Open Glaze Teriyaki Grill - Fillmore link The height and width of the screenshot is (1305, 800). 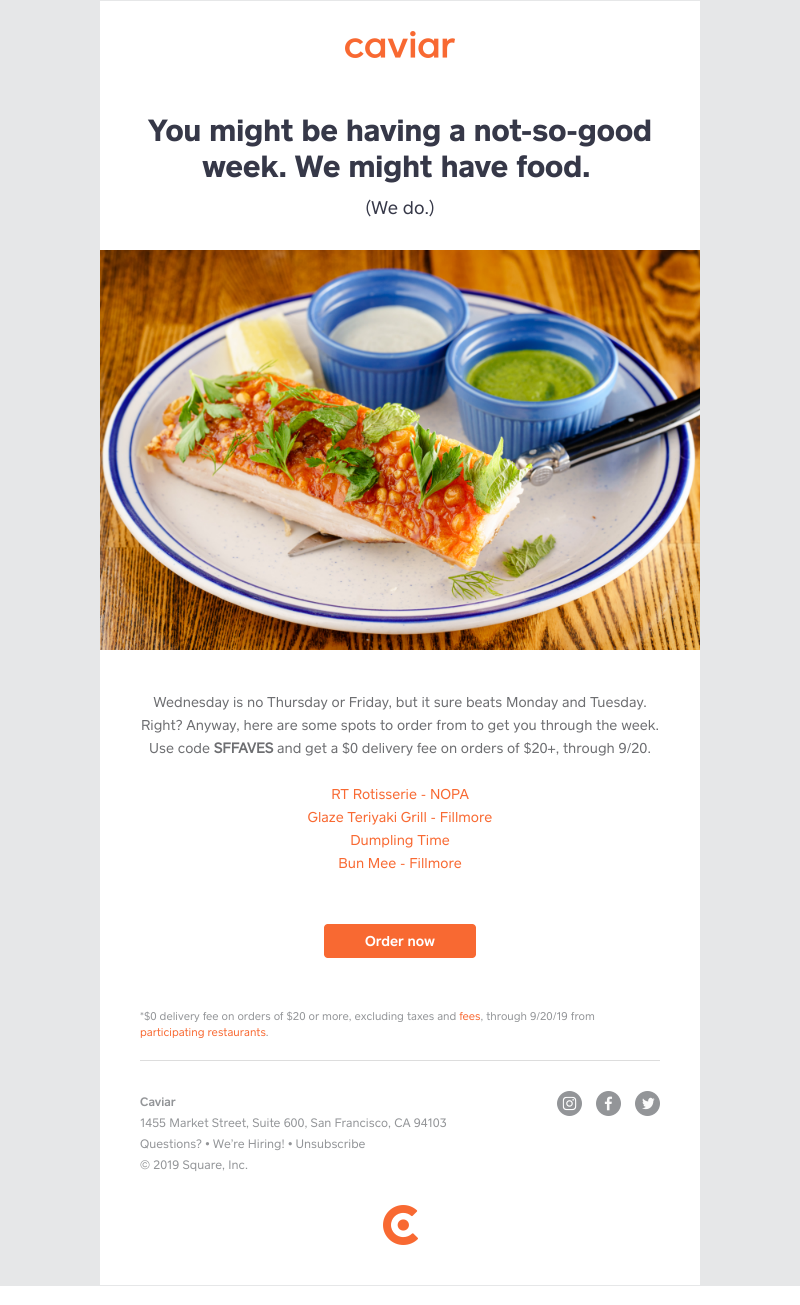pos(400,817)
